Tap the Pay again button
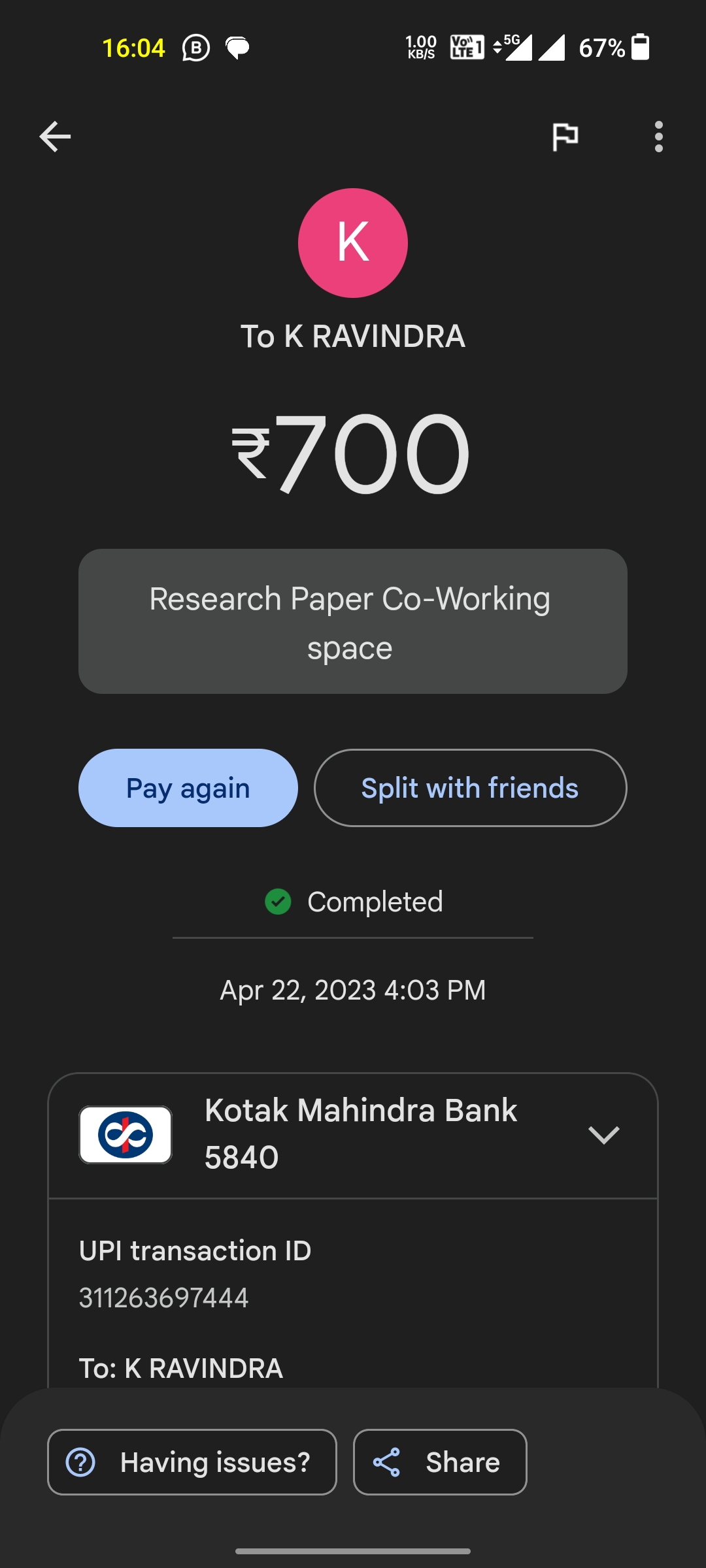This screenshot has height=1568, width=706. 188,788
